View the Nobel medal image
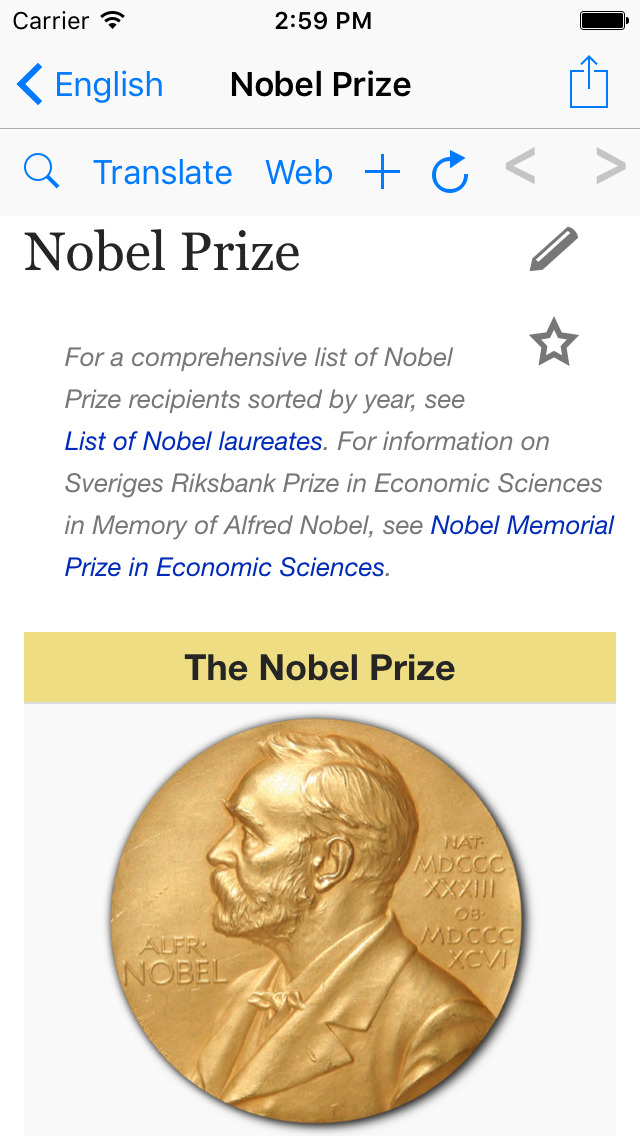640x1136 pixels. coord(320,920)
